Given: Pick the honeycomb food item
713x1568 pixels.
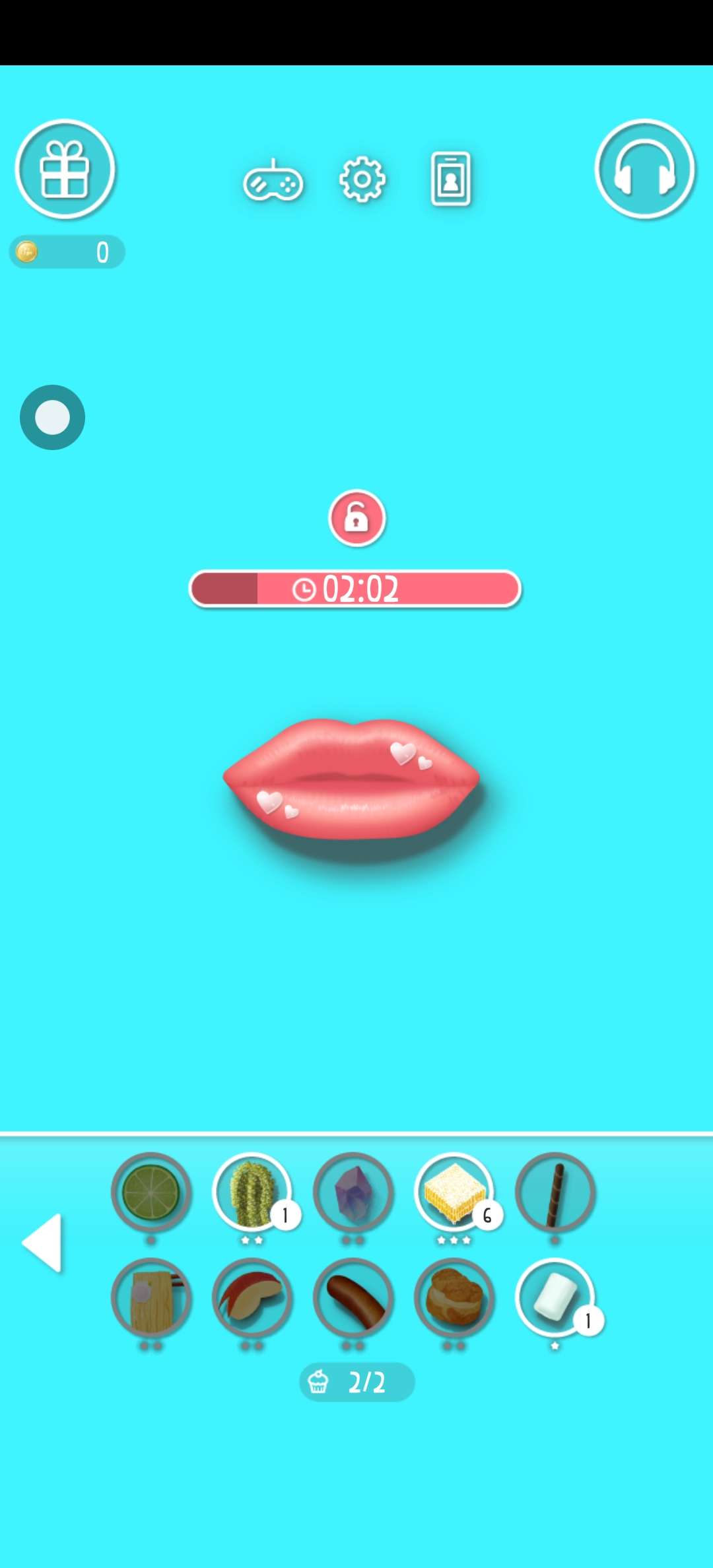Looking at the screenshot, I should click(454, 1192).
